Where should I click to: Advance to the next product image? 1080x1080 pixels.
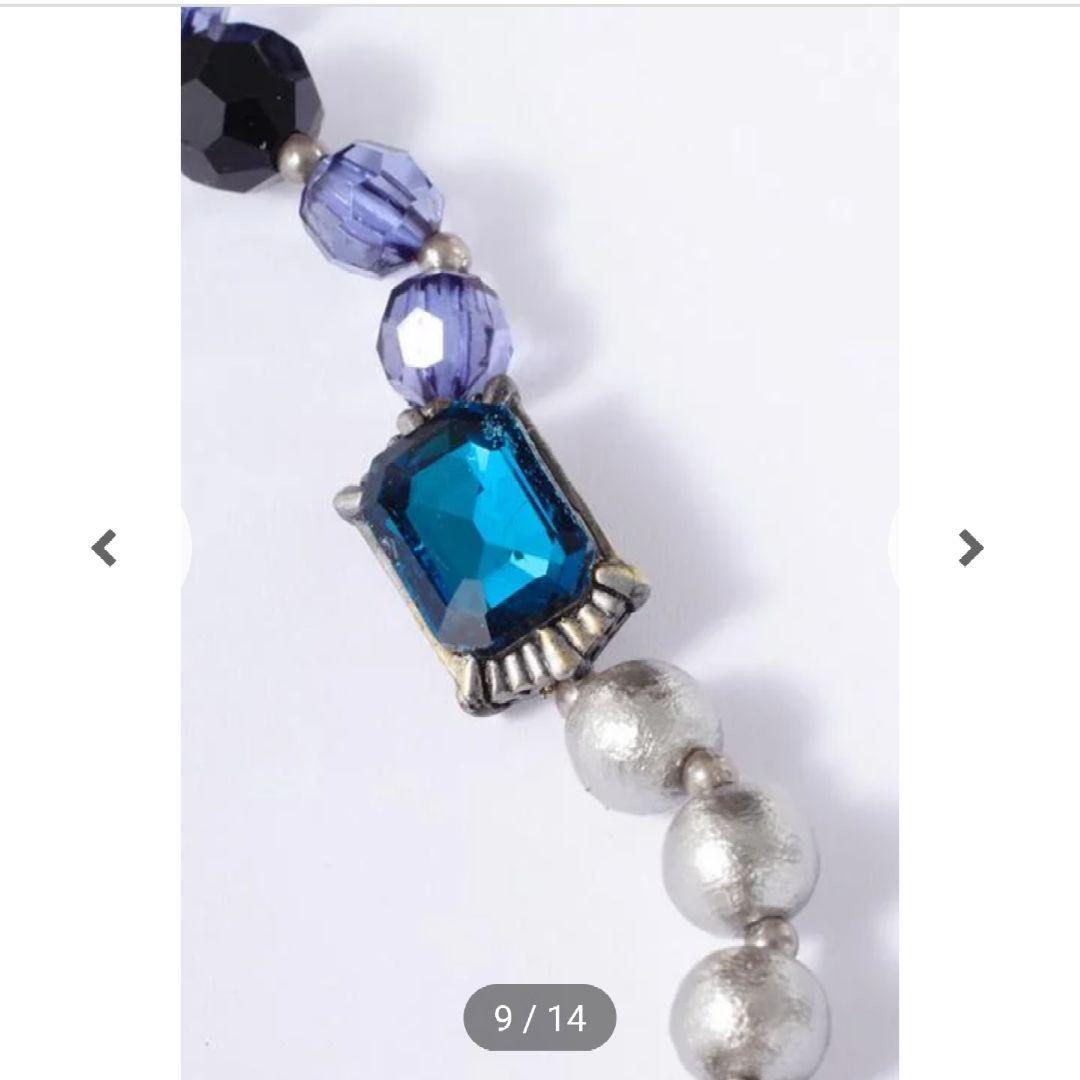coord(970,548)
